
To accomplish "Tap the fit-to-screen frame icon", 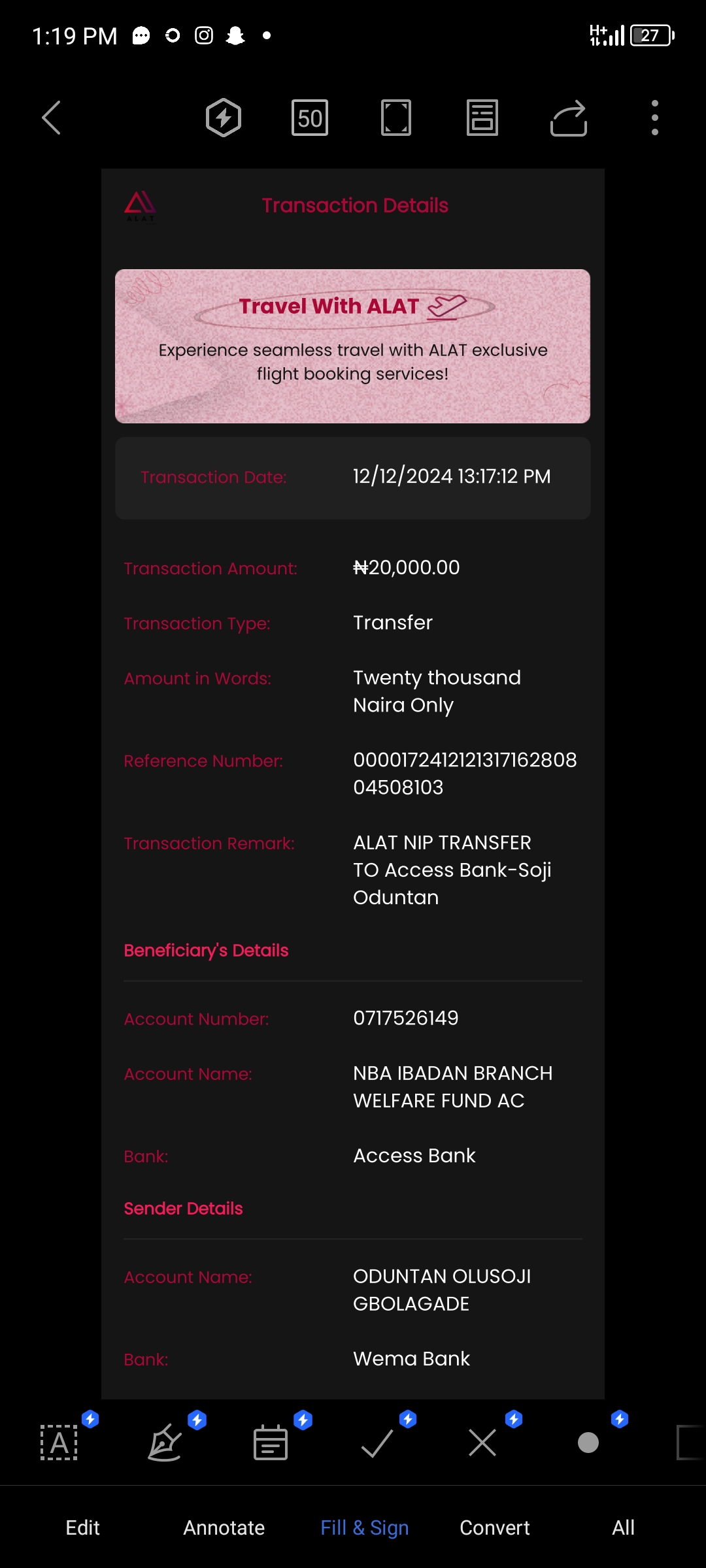I will pyautogui.click(x=396, y=118).
